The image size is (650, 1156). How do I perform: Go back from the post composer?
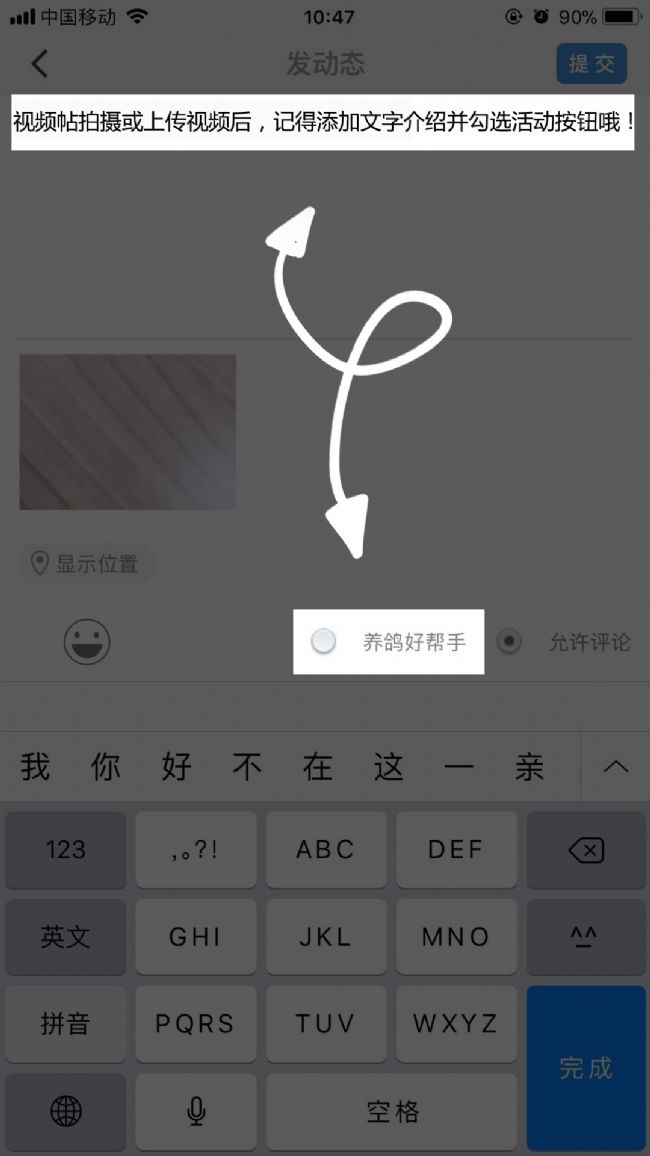point(40,64)
